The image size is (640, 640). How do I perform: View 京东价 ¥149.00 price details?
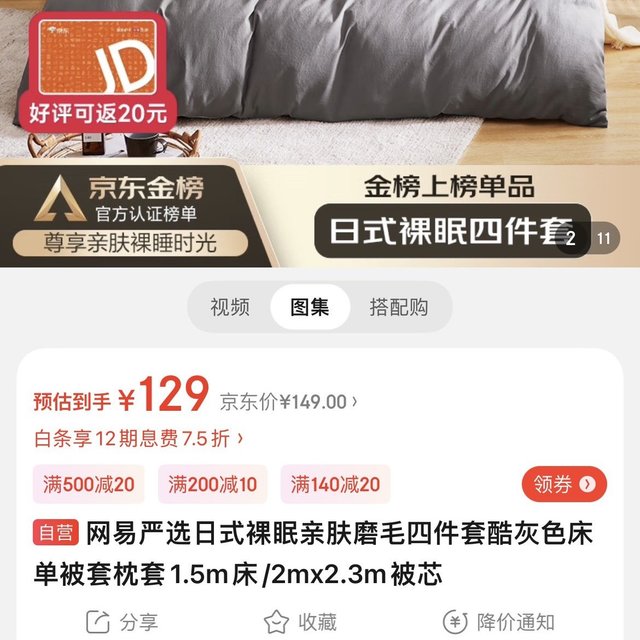[288, 402]
